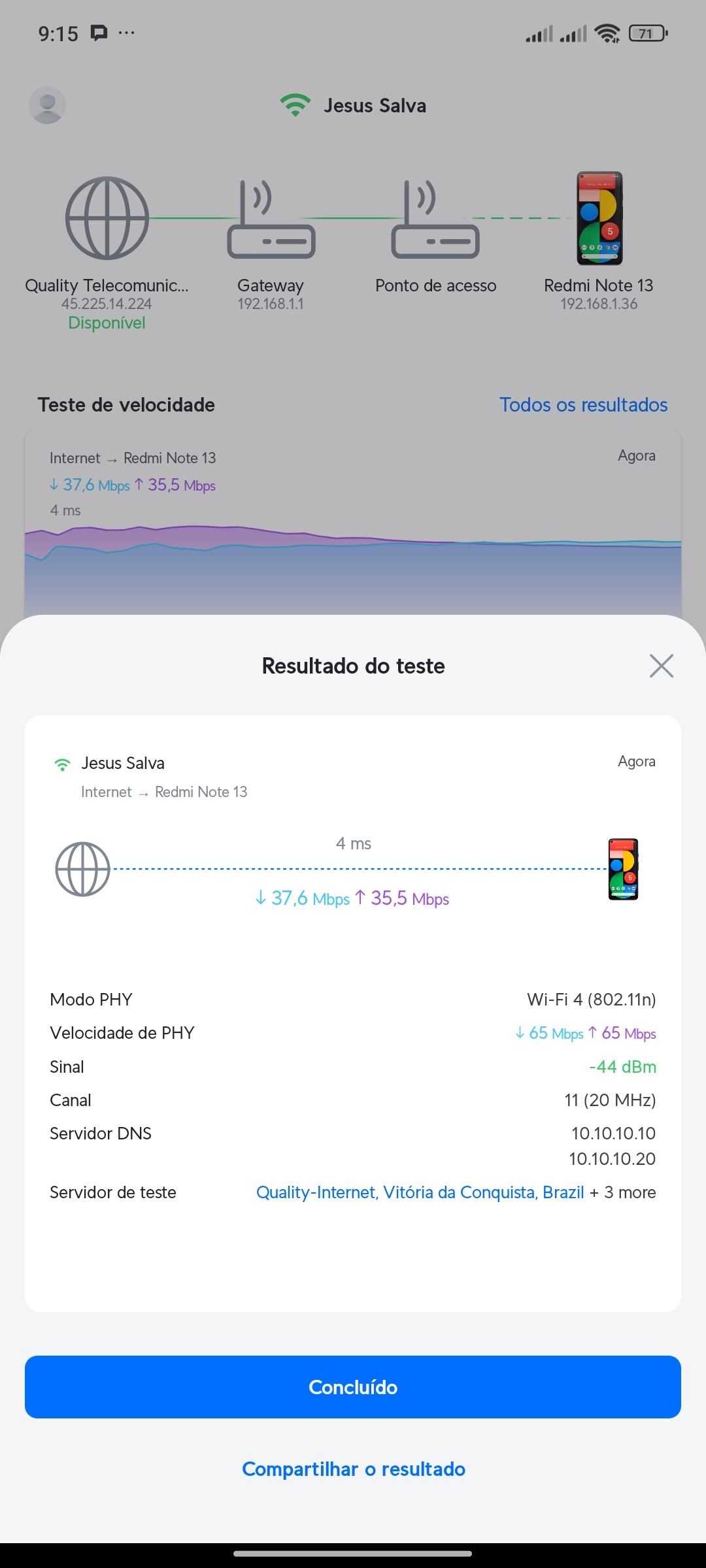This screenshot has height=1568, width=706.
Task: Close the Resultado do teste sheet
Action: (662, 666)
